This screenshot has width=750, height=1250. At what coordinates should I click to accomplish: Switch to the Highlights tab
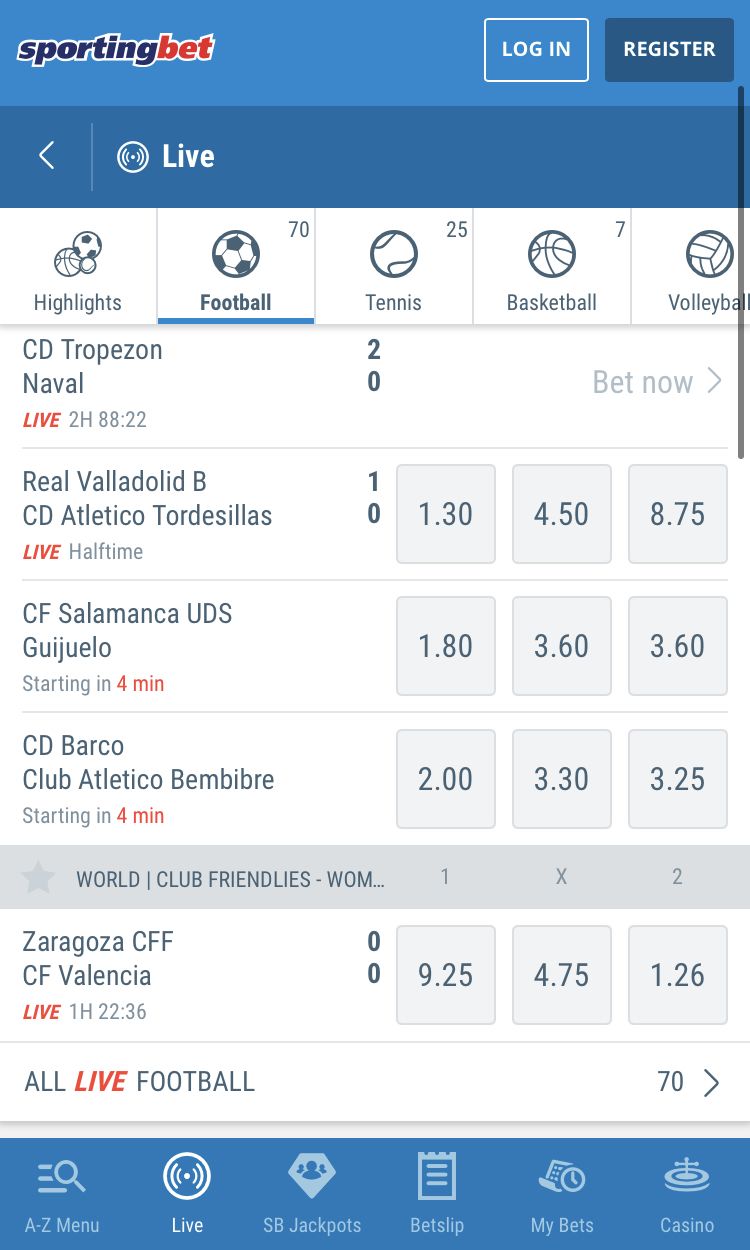click(78, 267)
